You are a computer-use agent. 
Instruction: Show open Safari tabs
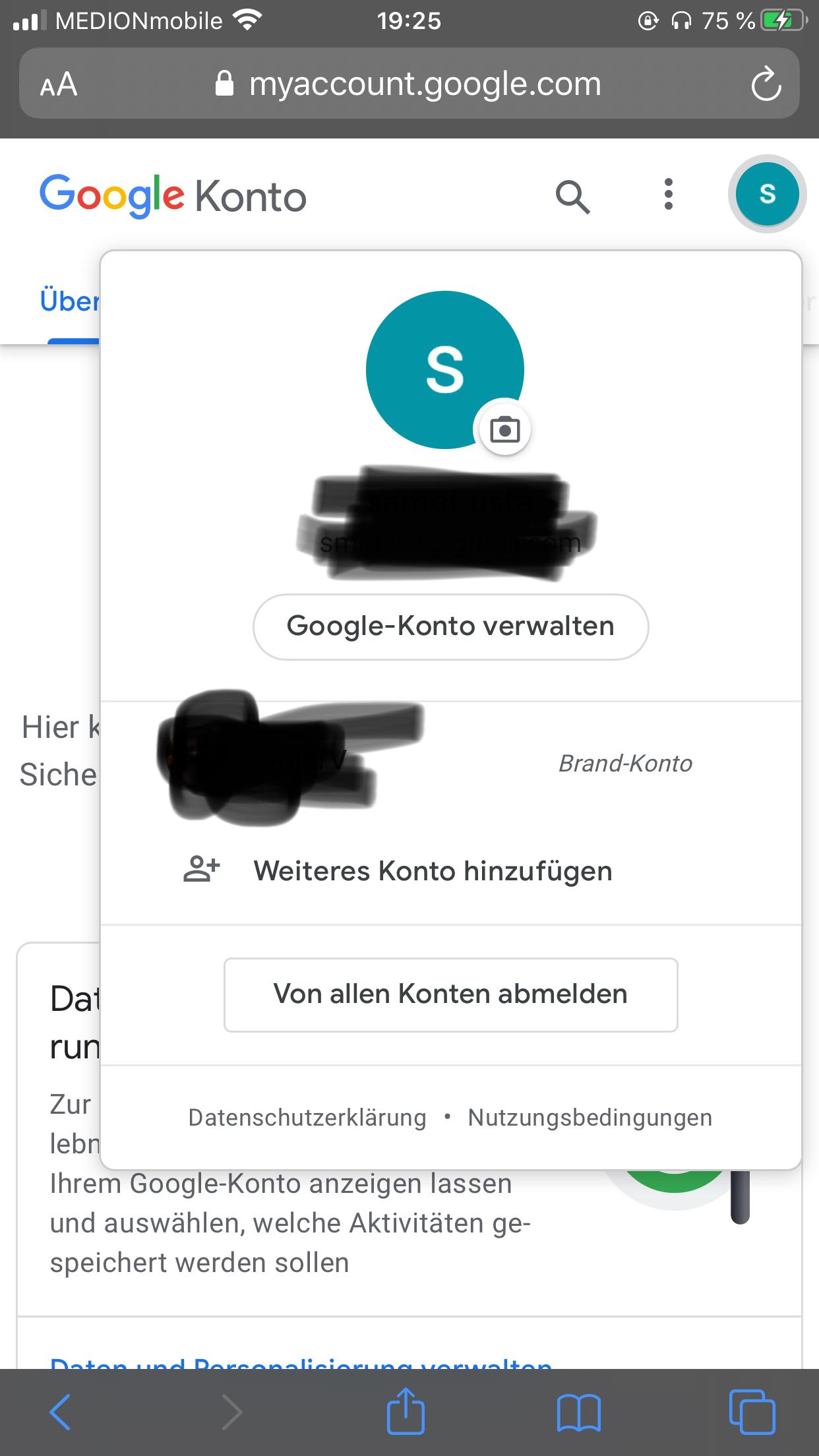752,1412
